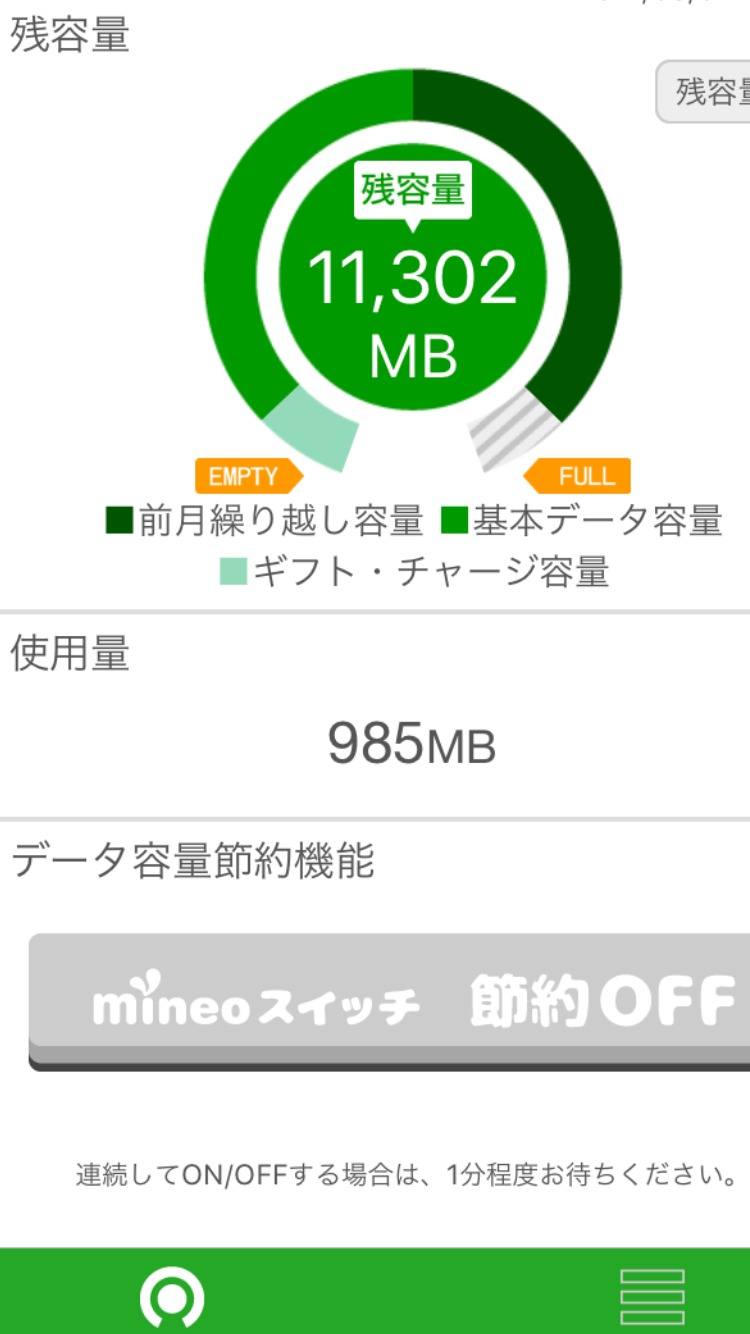Tap the 残容量 button at top right

[x=706, y=92]
